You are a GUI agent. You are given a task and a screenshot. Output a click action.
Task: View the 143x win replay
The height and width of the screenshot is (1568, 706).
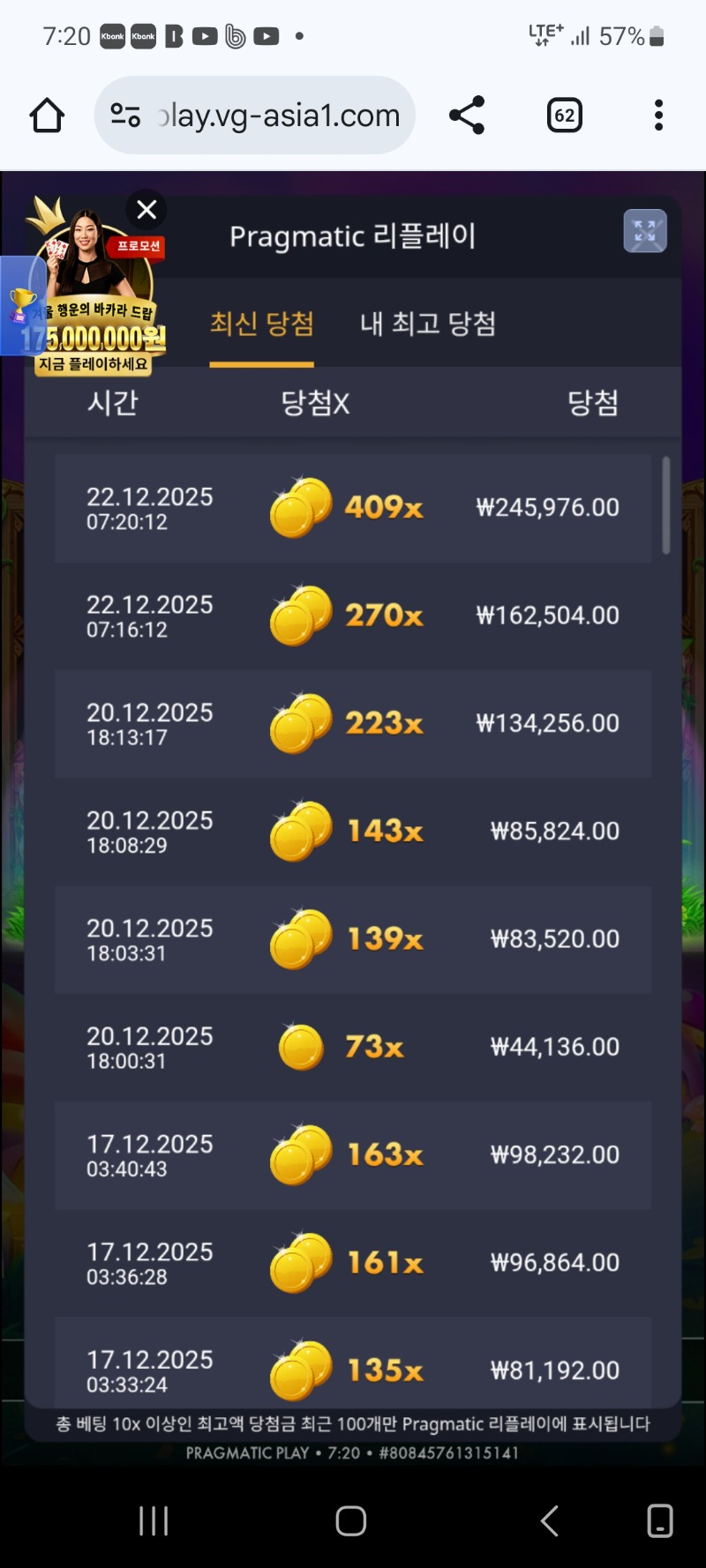click(353, 831)
